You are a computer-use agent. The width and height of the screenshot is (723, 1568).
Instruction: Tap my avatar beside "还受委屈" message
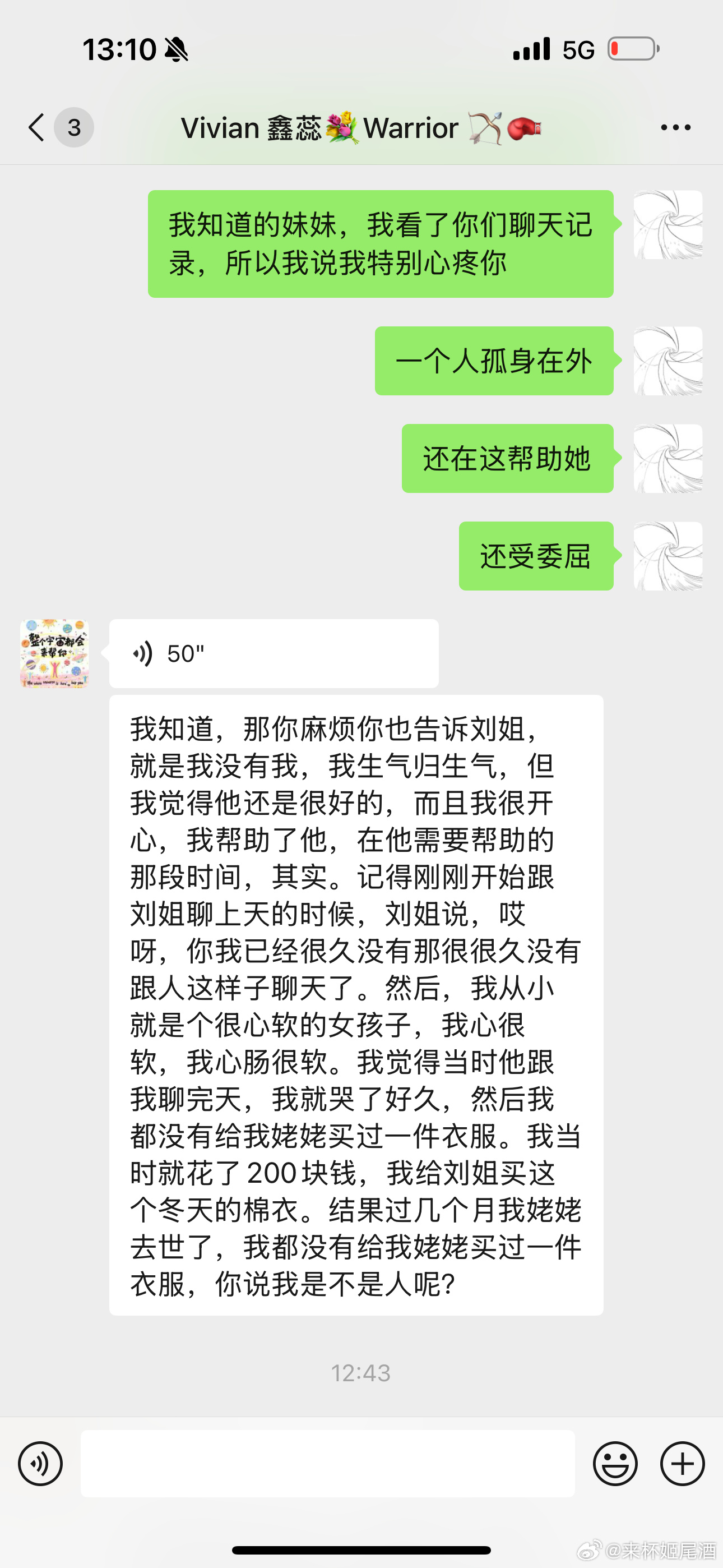tap(668, 556)
